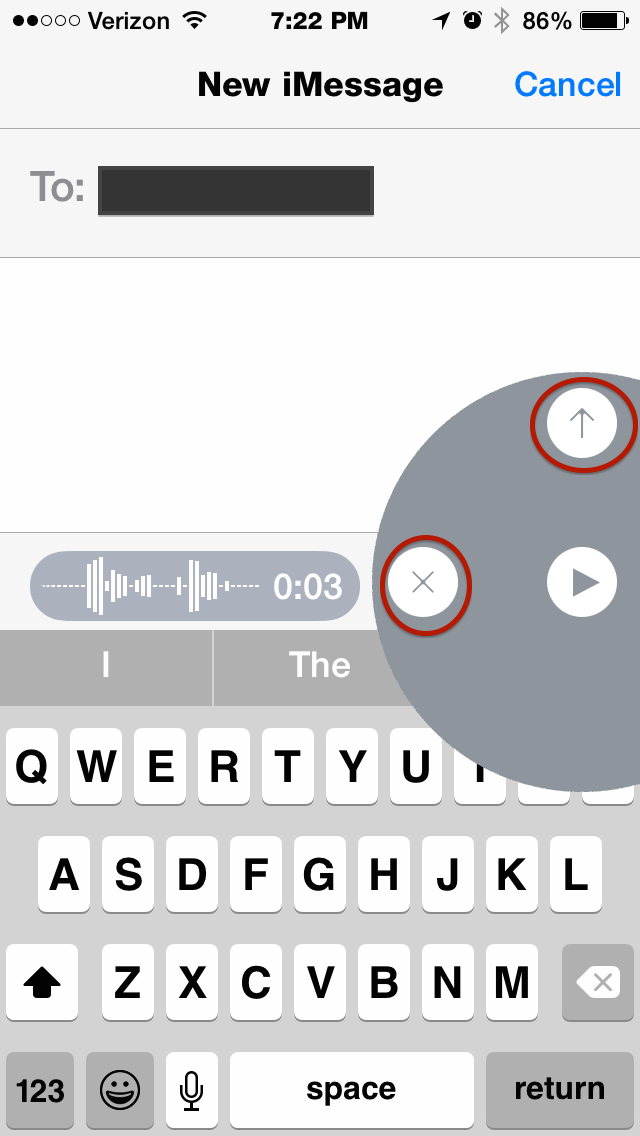Delete the audio recording with the X

(423, 582)
